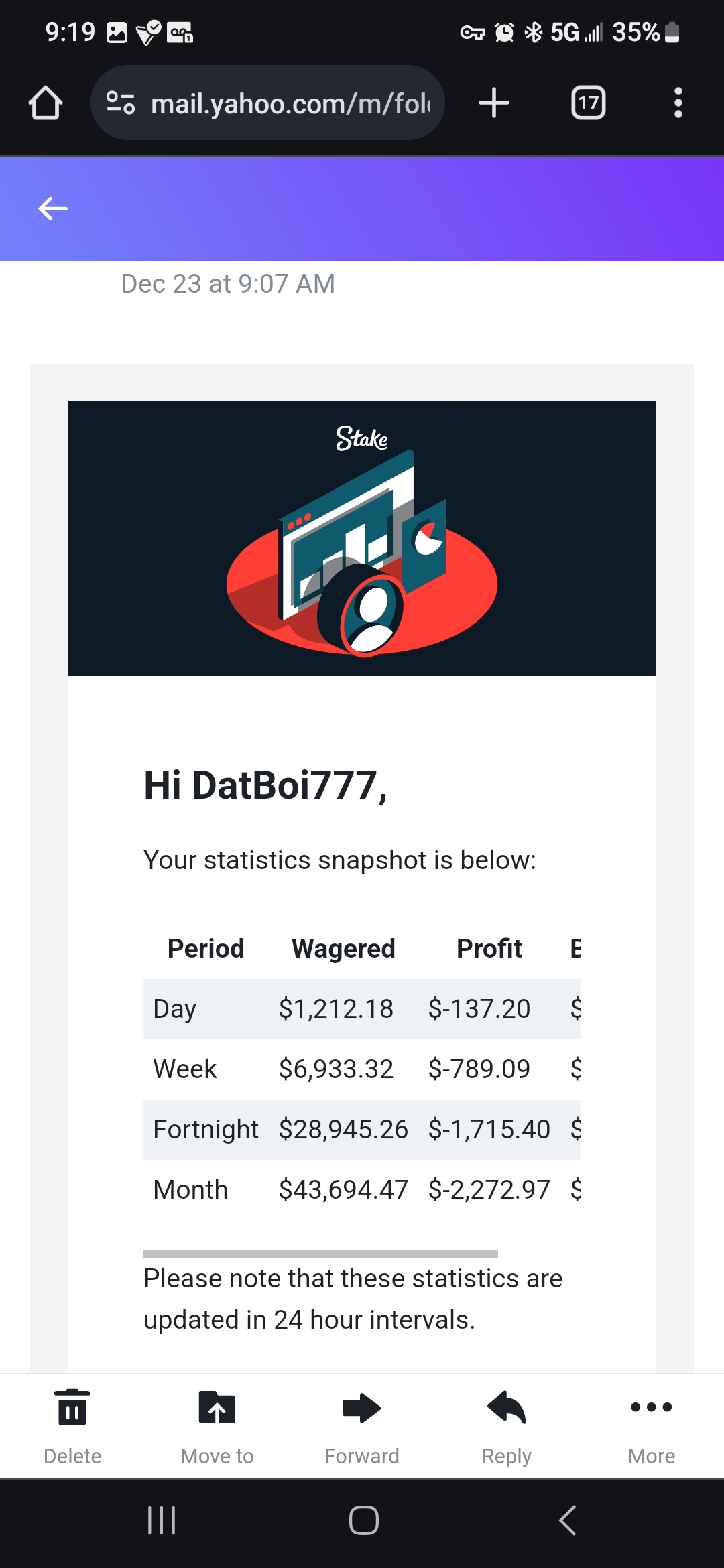
Task: Forward this email
Action: [362, 1426]
